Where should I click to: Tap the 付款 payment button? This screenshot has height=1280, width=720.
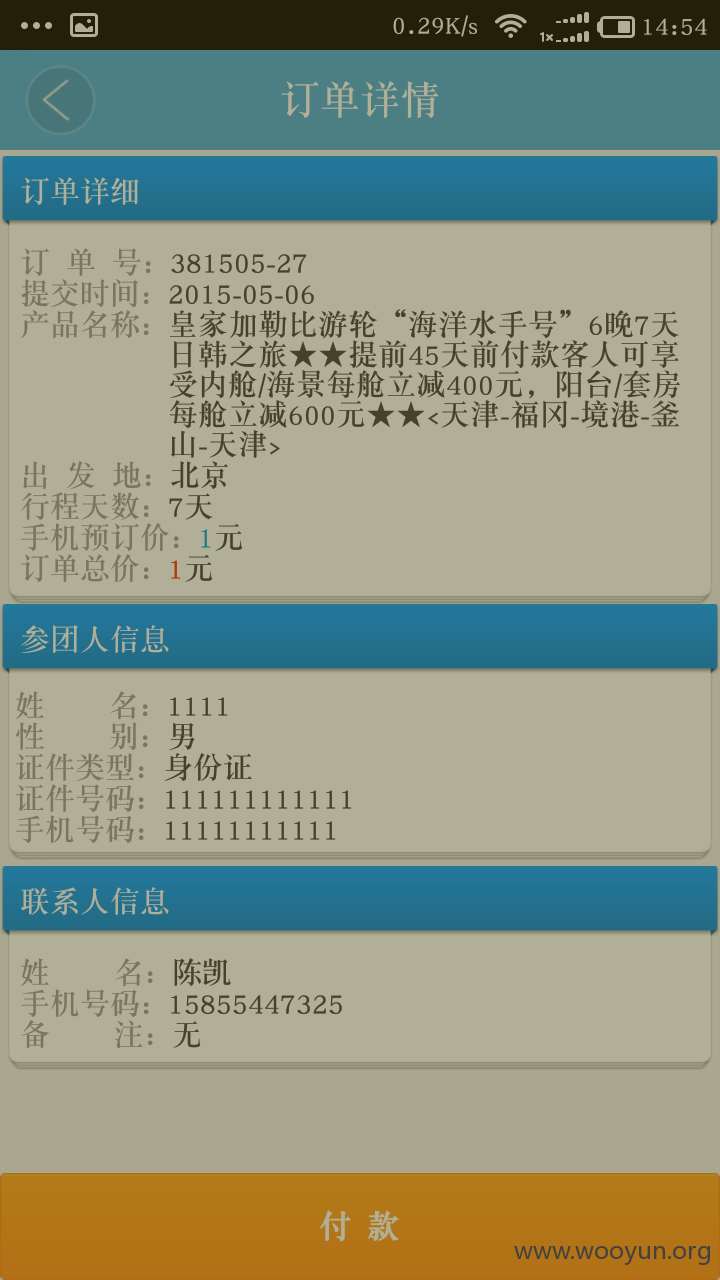360,1226
